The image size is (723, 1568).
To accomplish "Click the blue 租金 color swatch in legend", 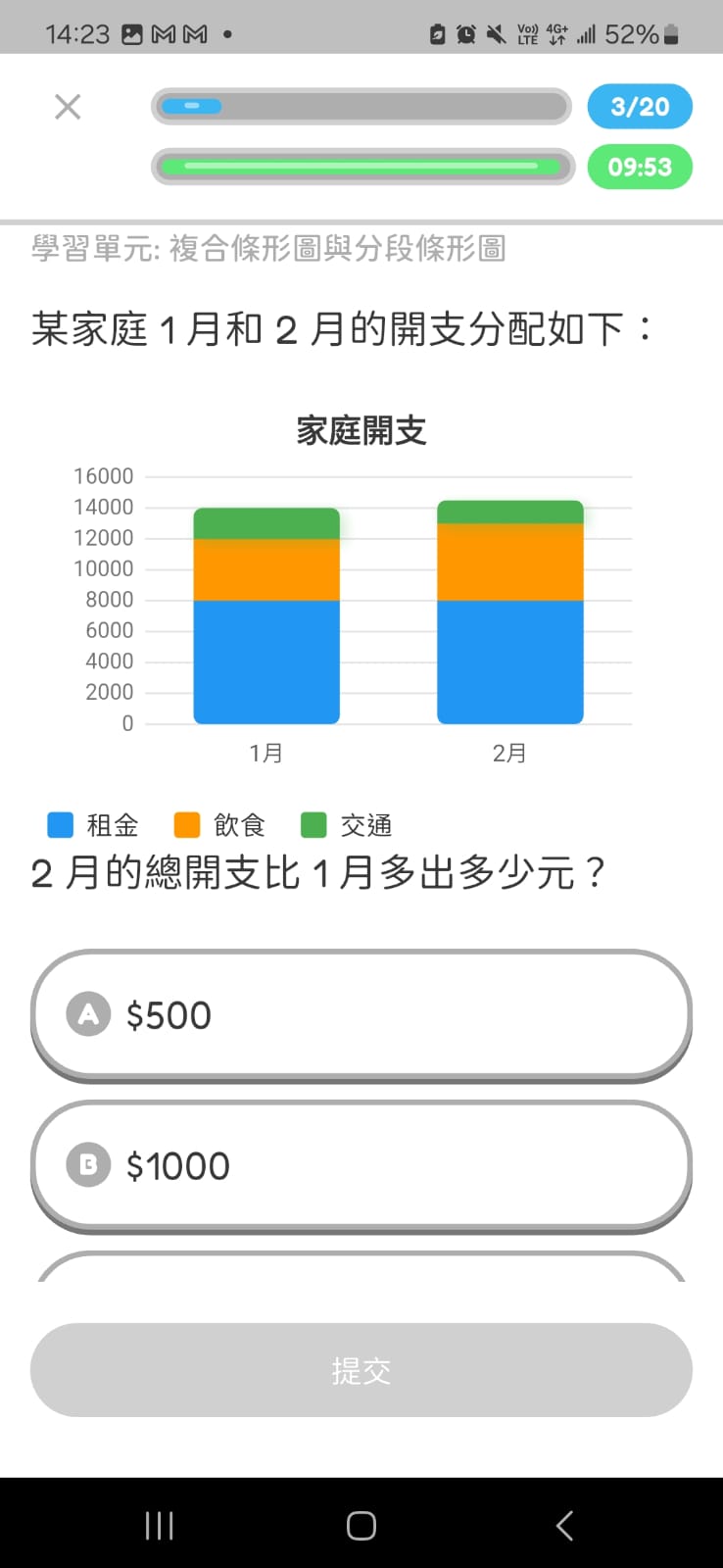I will tap(57, 825).
